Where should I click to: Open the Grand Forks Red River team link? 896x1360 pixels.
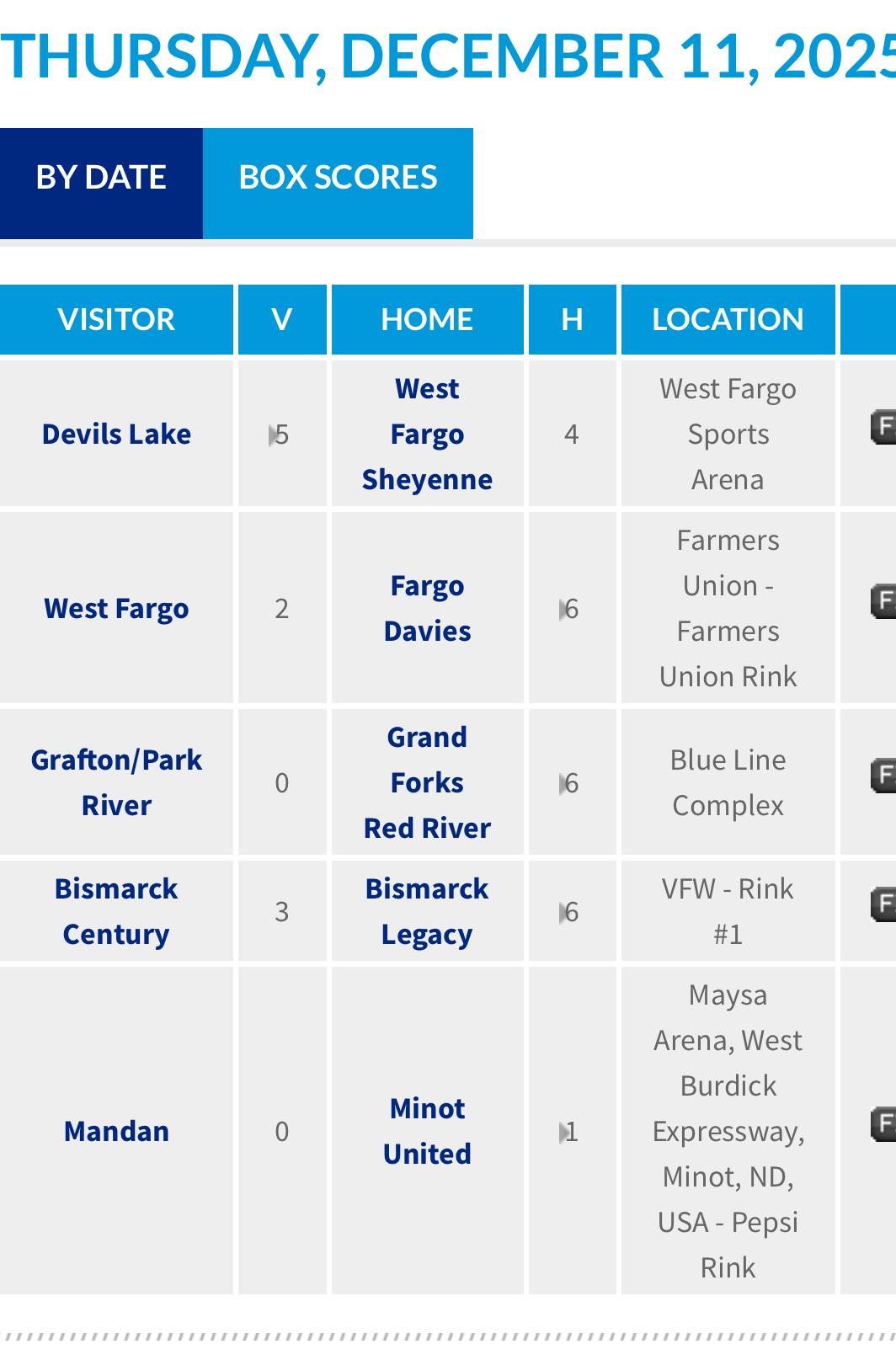427,783
